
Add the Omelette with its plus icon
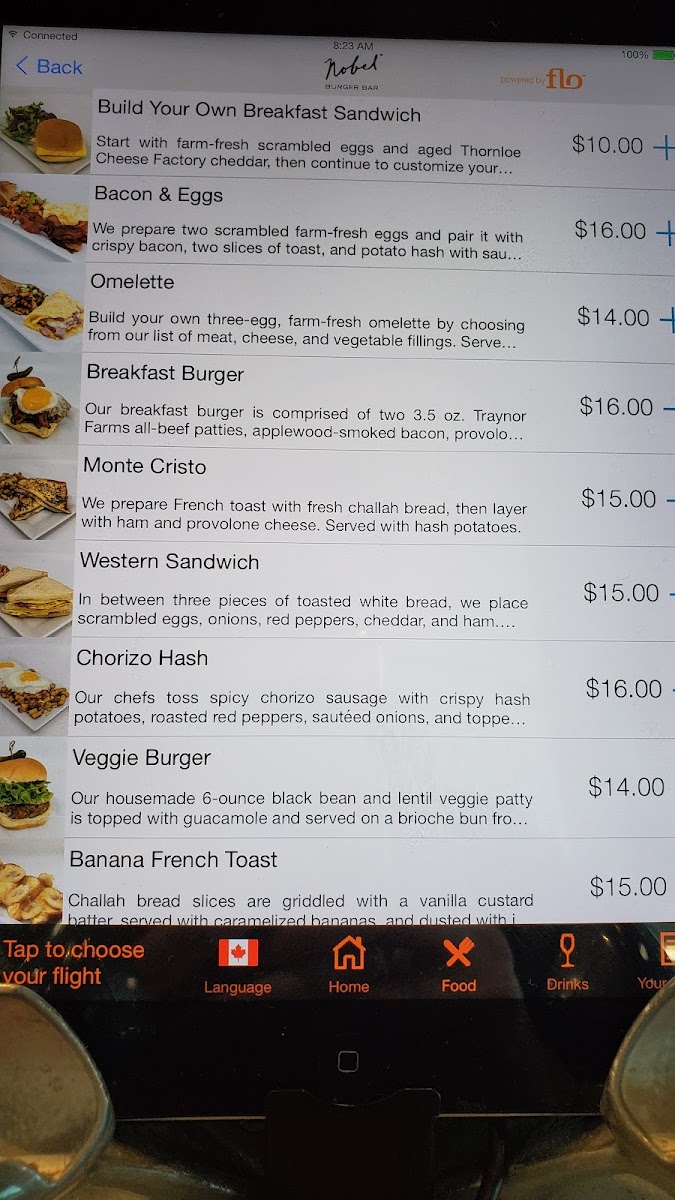[667, 320]
